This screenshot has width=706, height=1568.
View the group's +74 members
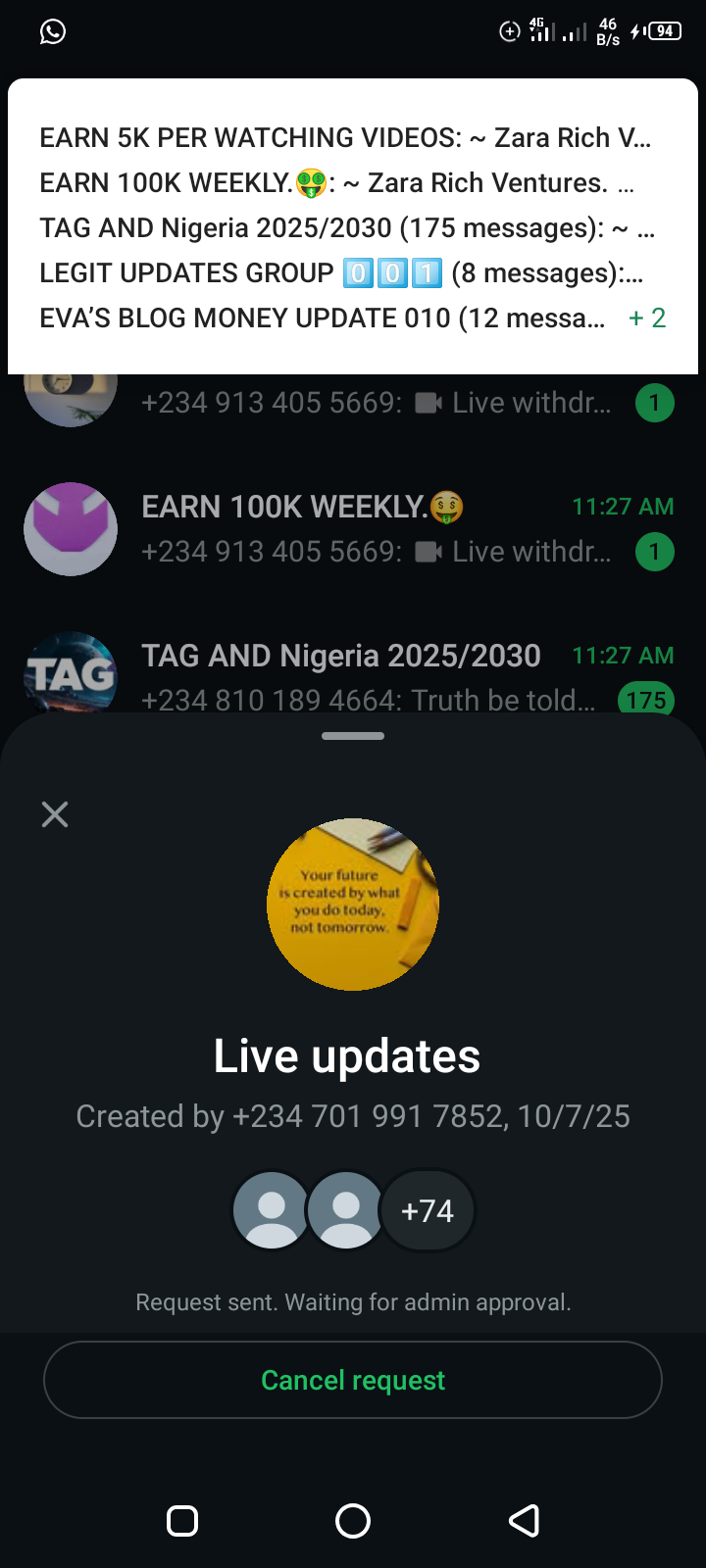click(428, 1211)
